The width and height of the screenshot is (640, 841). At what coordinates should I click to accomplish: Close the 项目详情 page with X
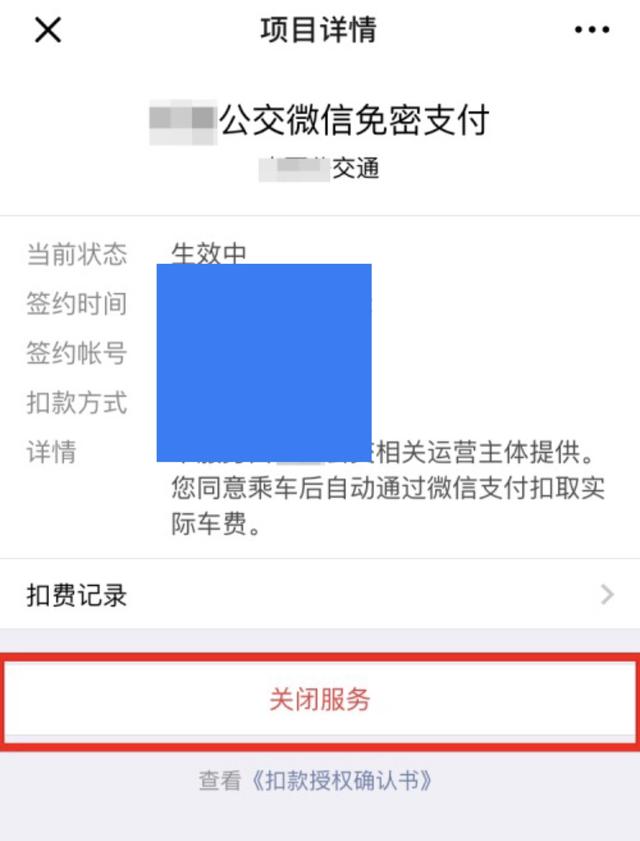pyautogui.click(x=48, y=31)
